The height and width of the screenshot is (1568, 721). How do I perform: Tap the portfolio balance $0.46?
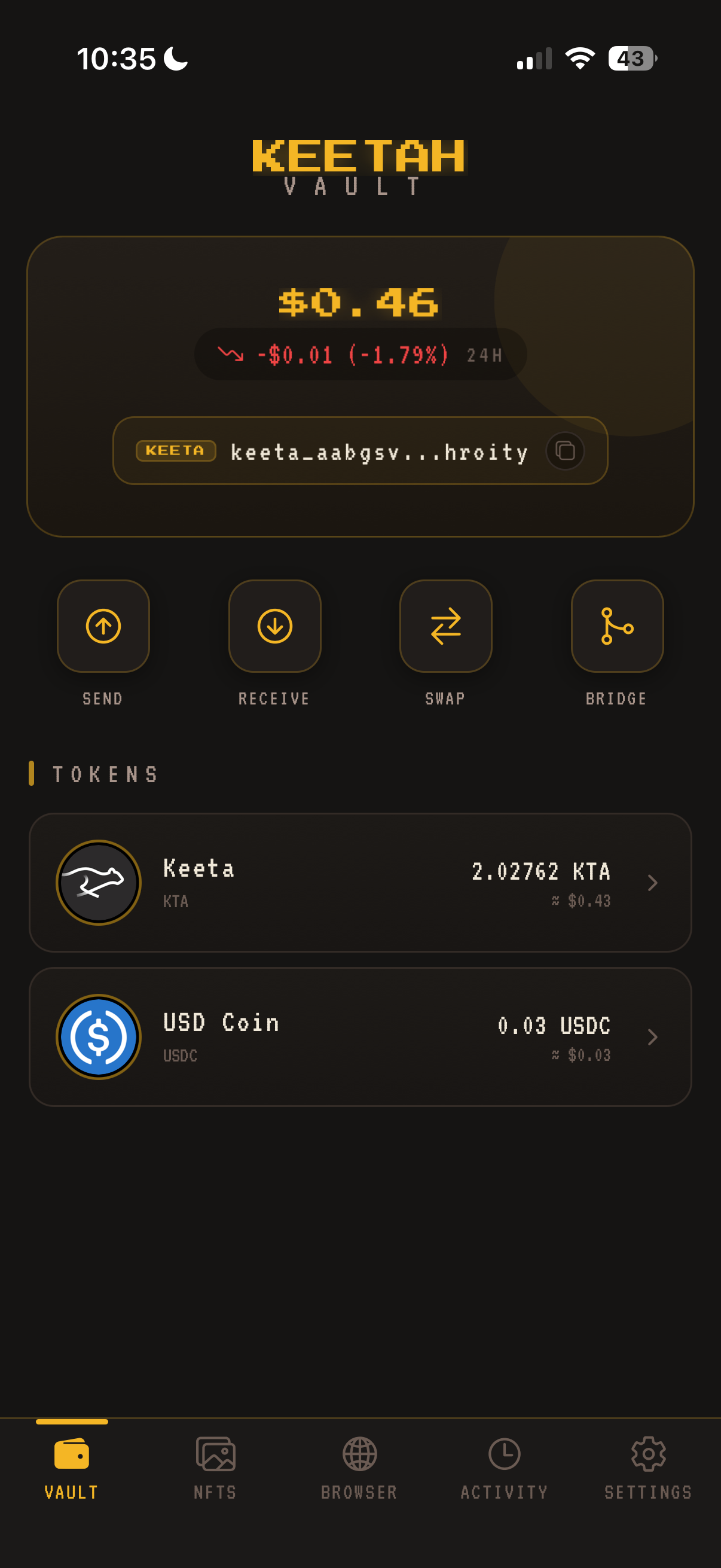coord(359,301)
